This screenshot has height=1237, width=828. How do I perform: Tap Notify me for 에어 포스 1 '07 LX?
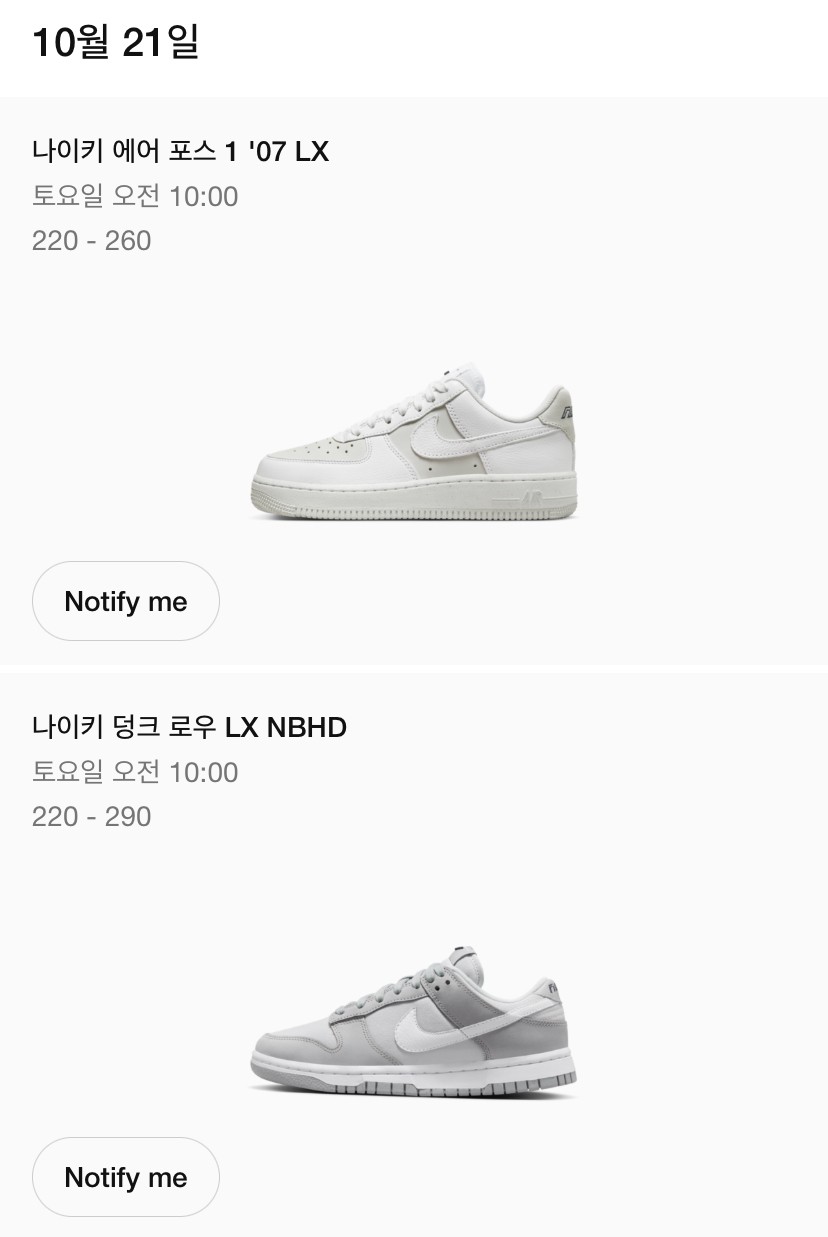pos(126,601)
